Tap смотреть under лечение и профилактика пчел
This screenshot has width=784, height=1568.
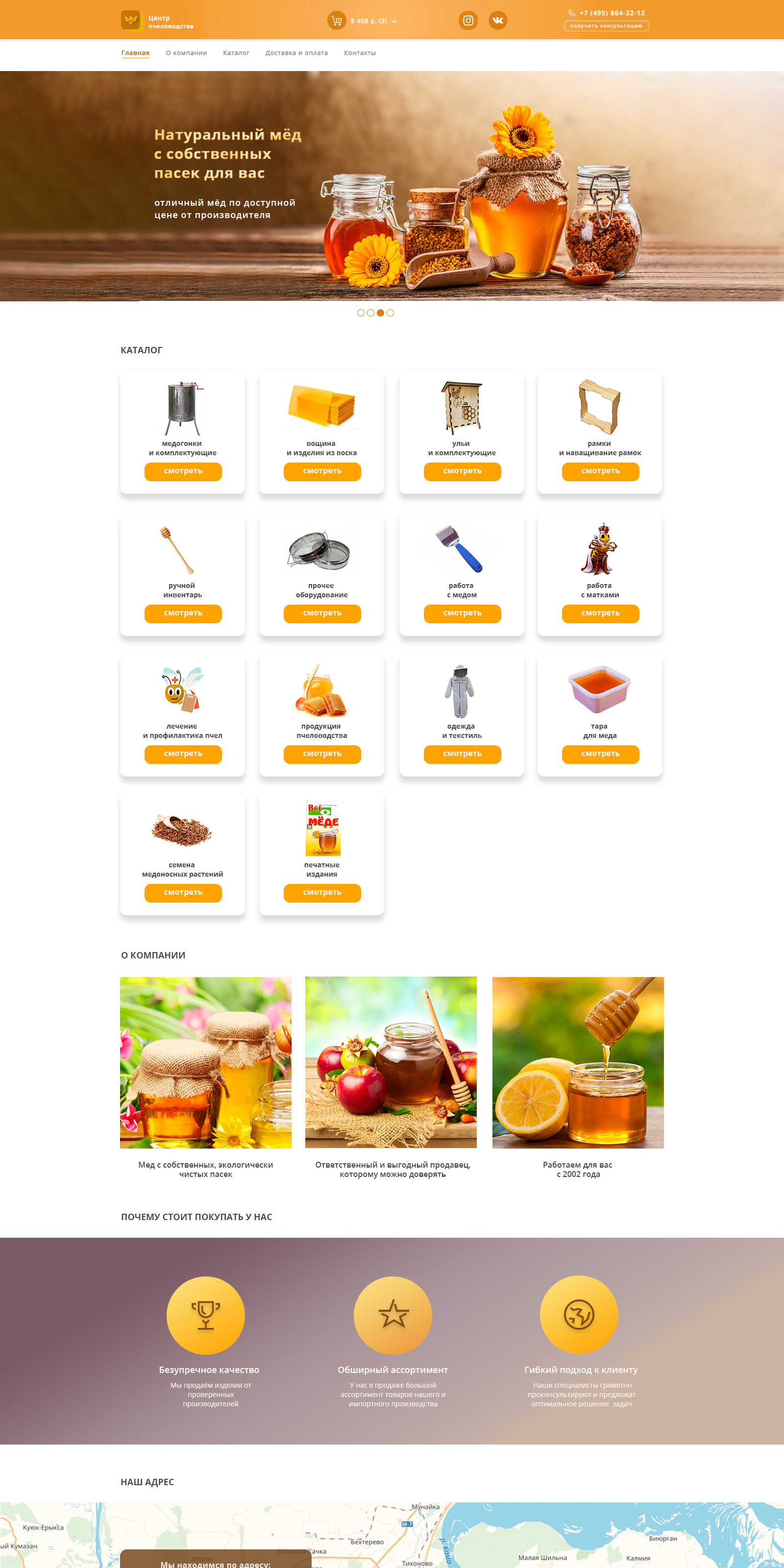[x=183, y=754]
